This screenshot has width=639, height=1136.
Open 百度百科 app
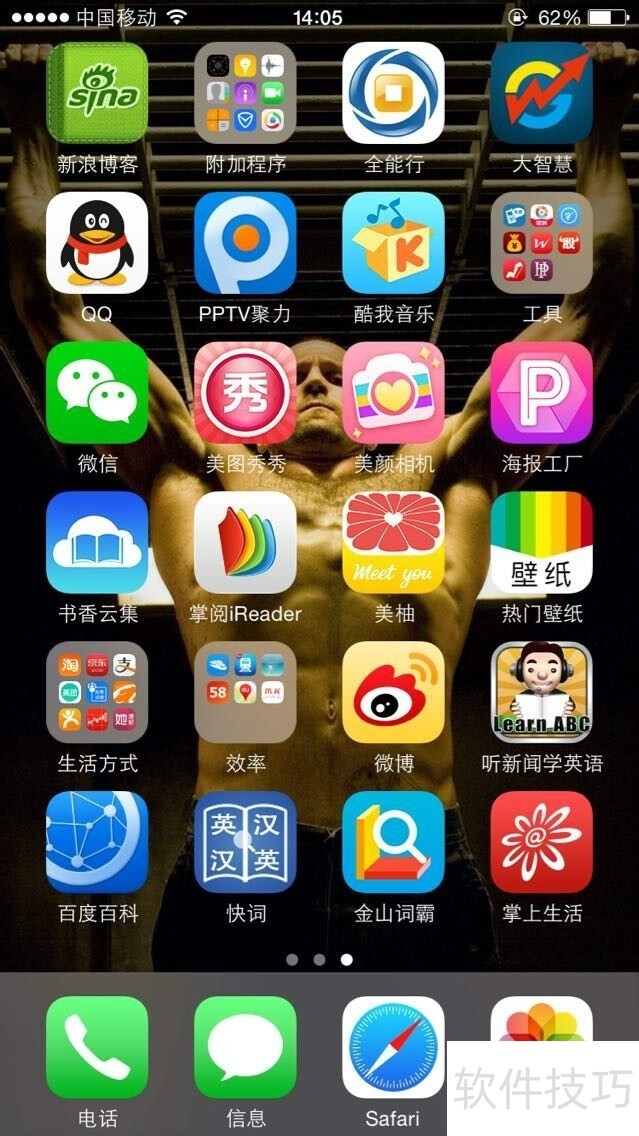pos(97,843)
